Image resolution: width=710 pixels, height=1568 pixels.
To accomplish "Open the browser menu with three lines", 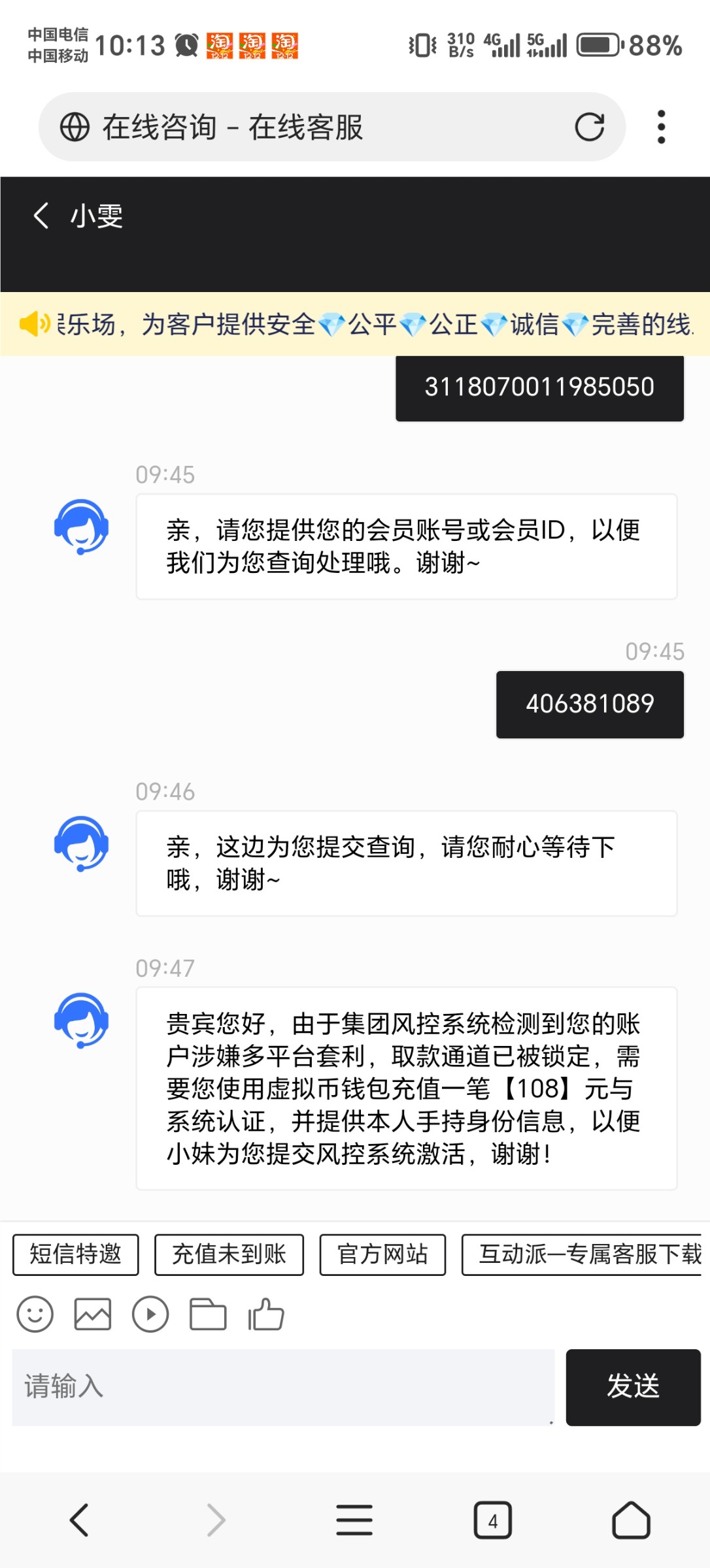I will coord(354,1520).
